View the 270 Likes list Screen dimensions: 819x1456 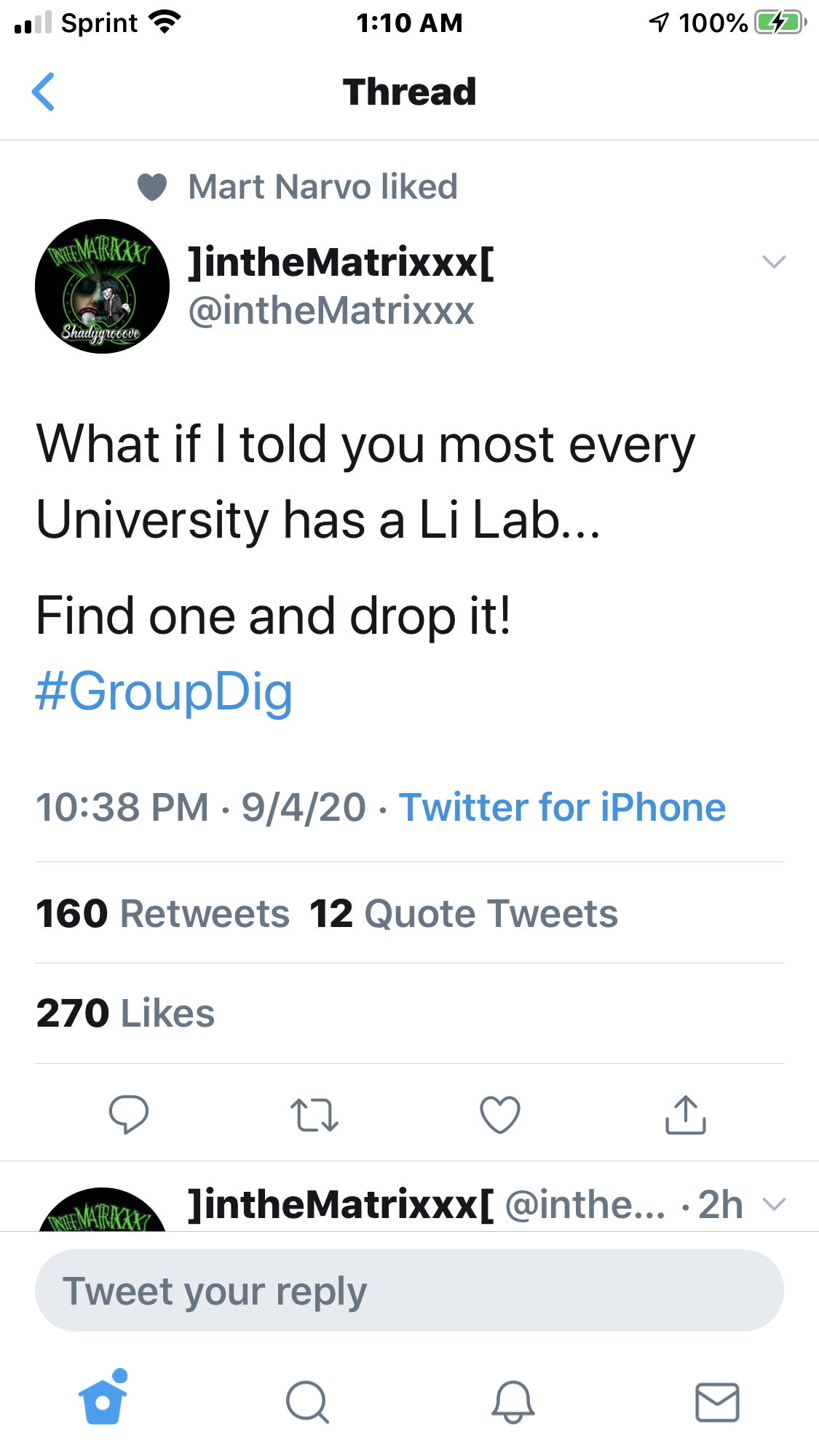click(125, 1013)
